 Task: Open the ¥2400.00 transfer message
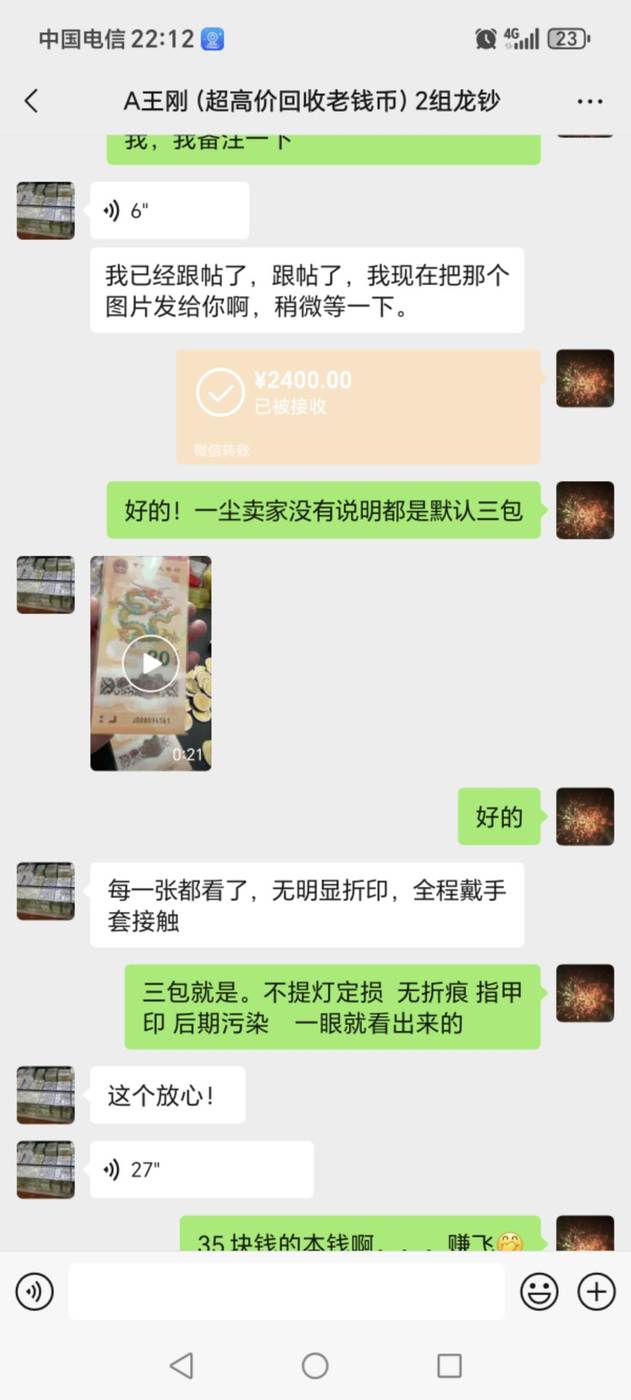pos(359,406)
